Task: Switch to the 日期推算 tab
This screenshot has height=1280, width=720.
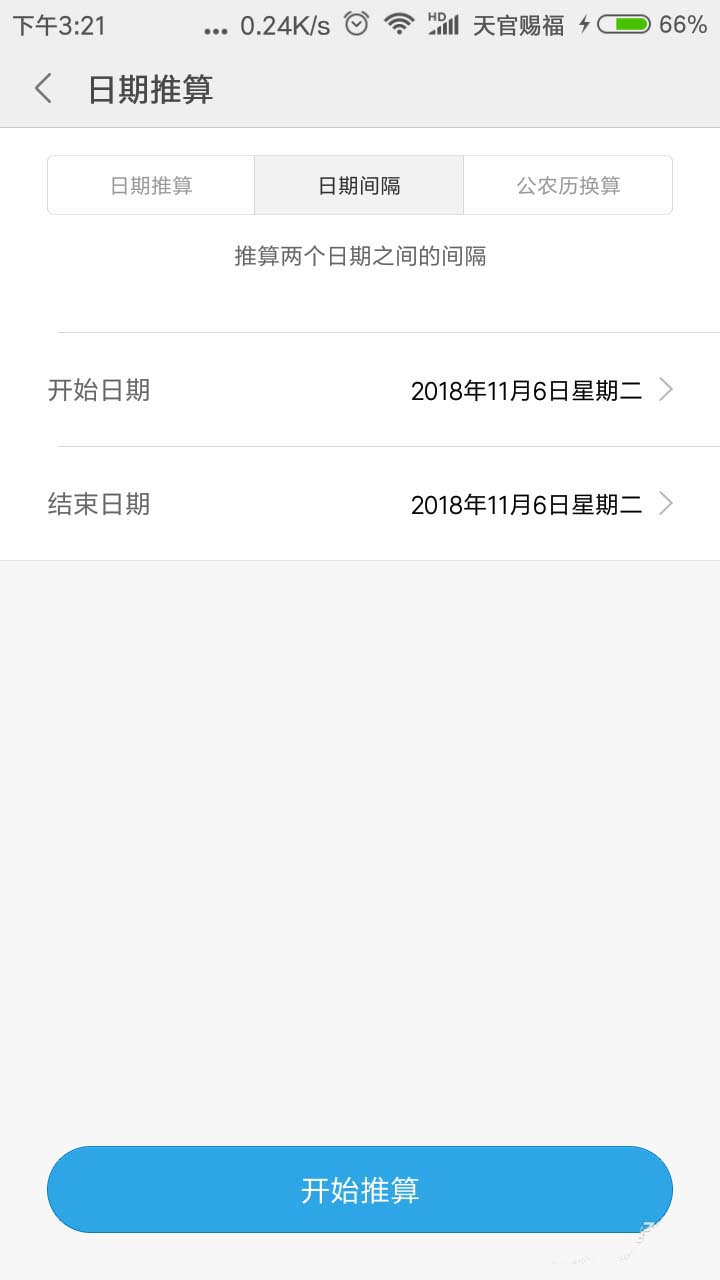Action: coord(151,185)
